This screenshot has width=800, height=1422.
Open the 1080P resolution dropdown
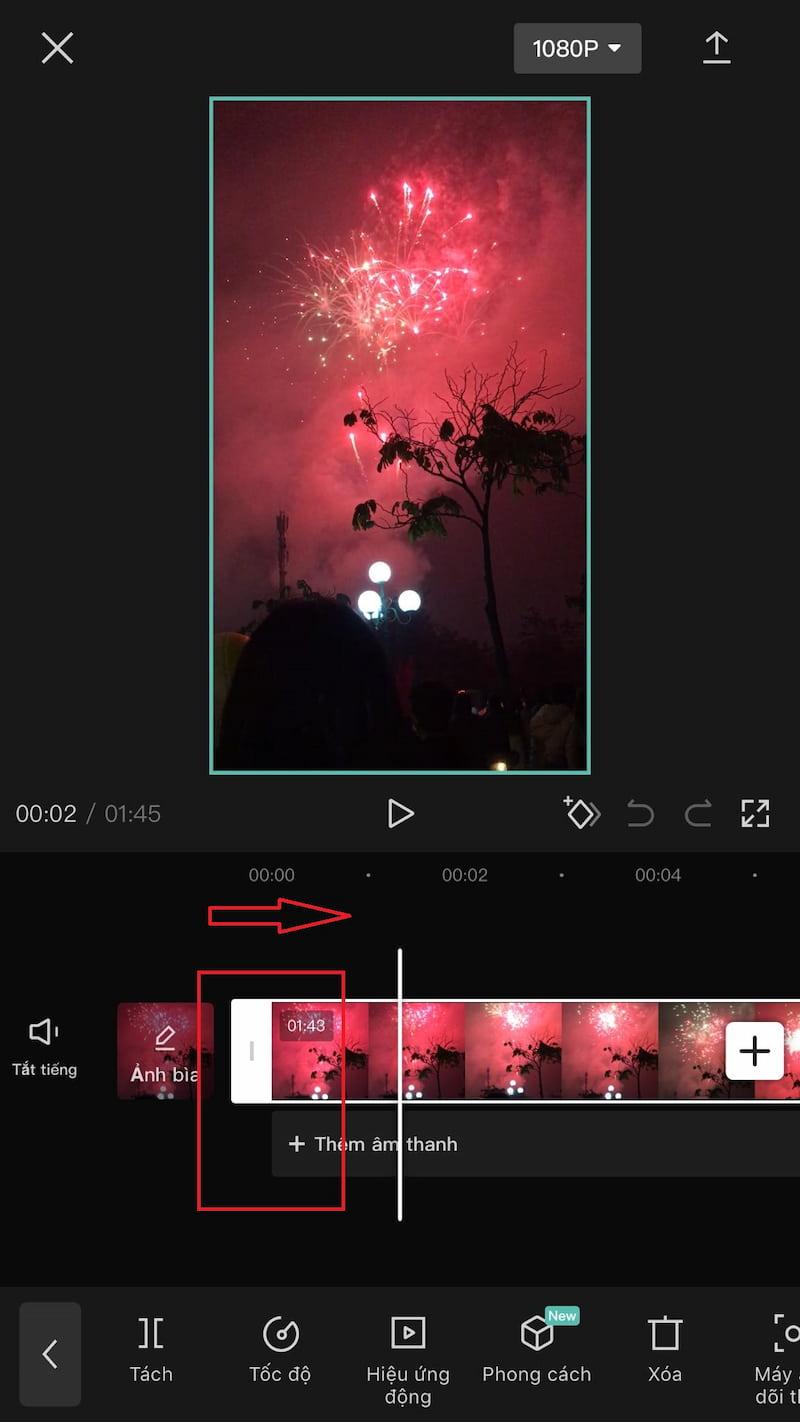point(577,48)
